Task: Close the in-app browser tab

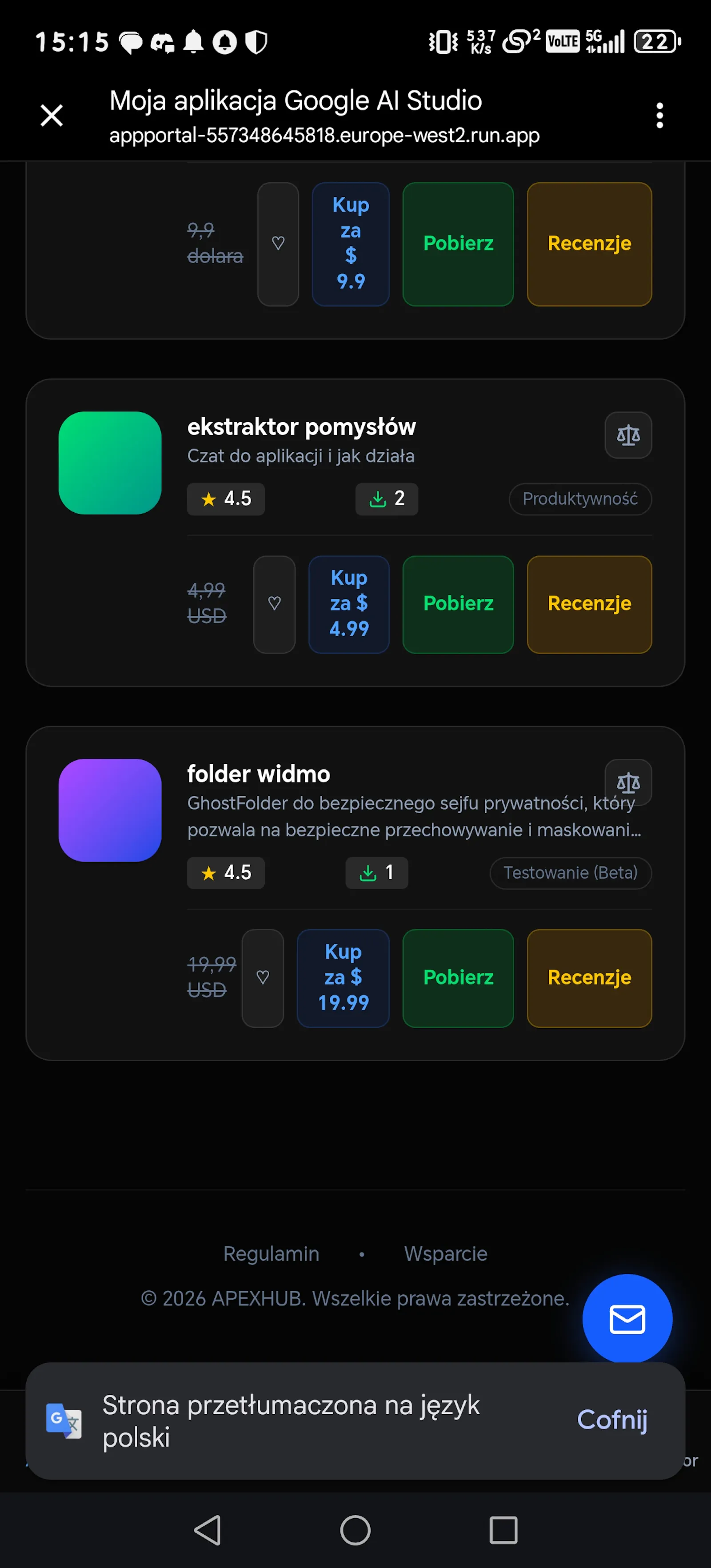Action: click(x=52, y=115)
